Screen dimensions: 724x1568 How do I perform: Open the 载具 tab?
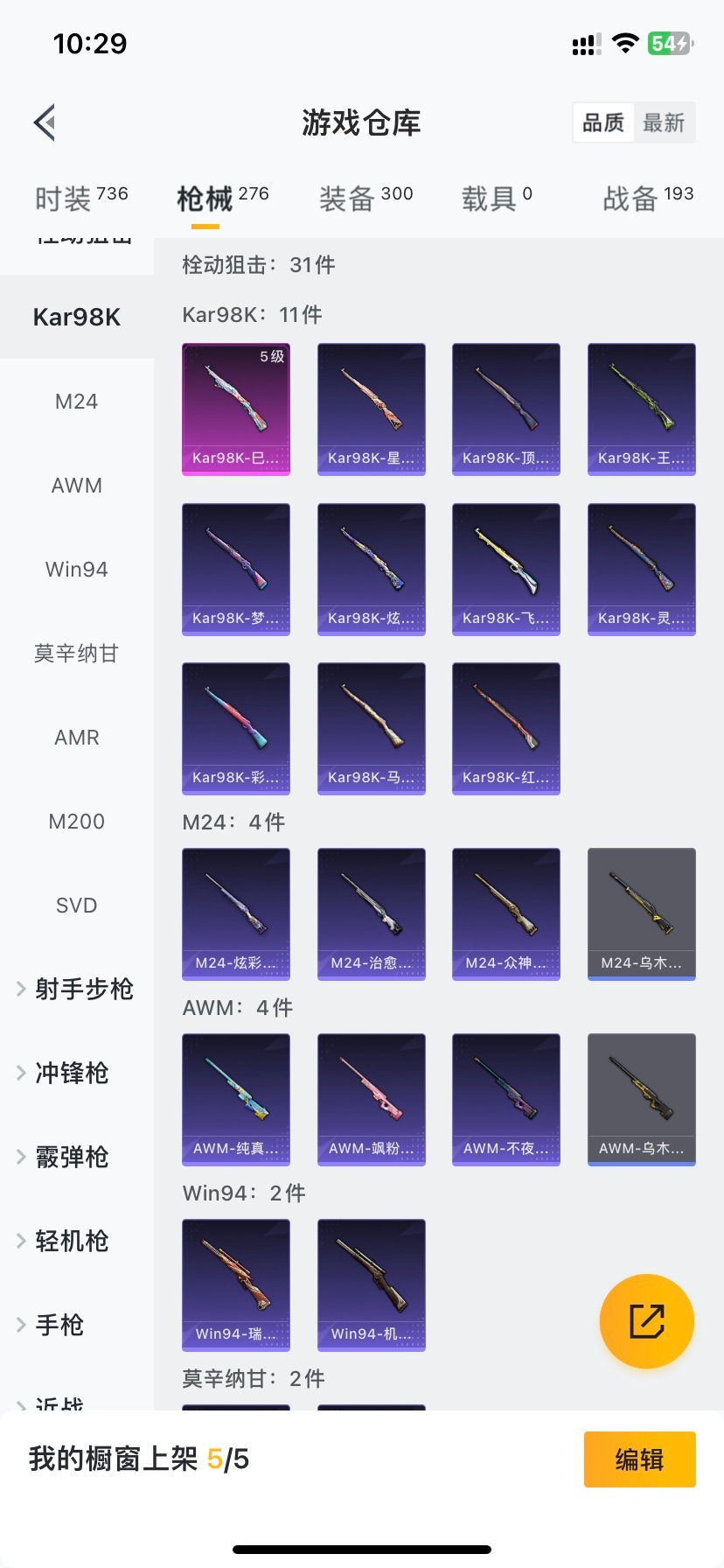pyautogui.click(x=496, y=199)
